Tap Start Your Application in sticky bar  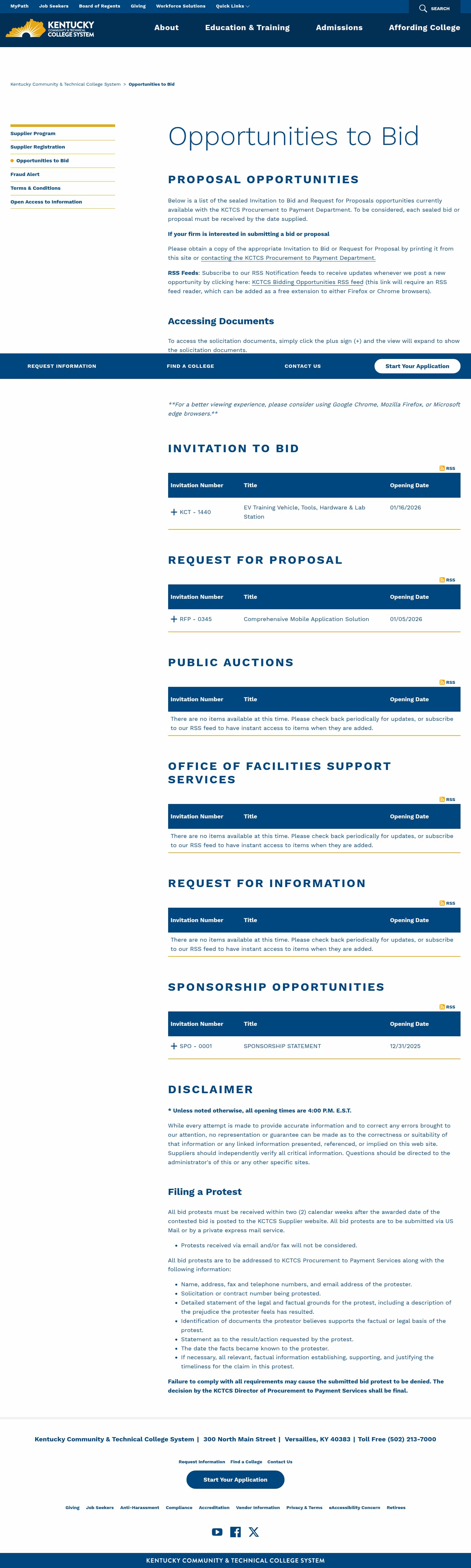click(x=417, y=366)
